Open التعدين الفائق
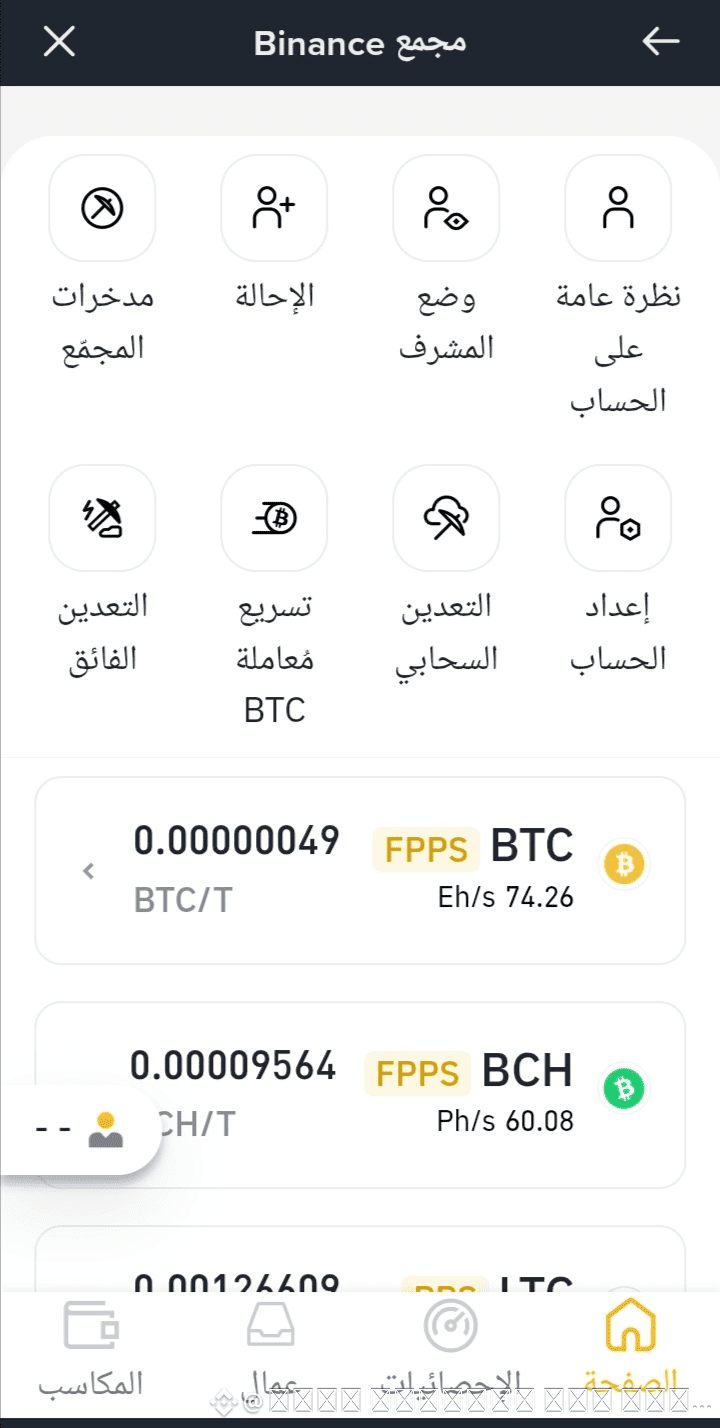The image size is (720, 1428). (x=102, y=570)
